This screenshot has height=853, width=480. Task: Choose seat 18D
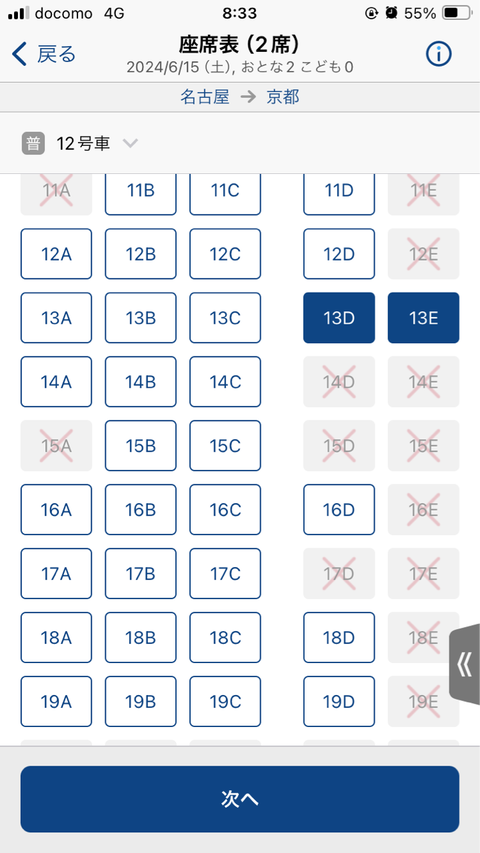pos(339,638)
